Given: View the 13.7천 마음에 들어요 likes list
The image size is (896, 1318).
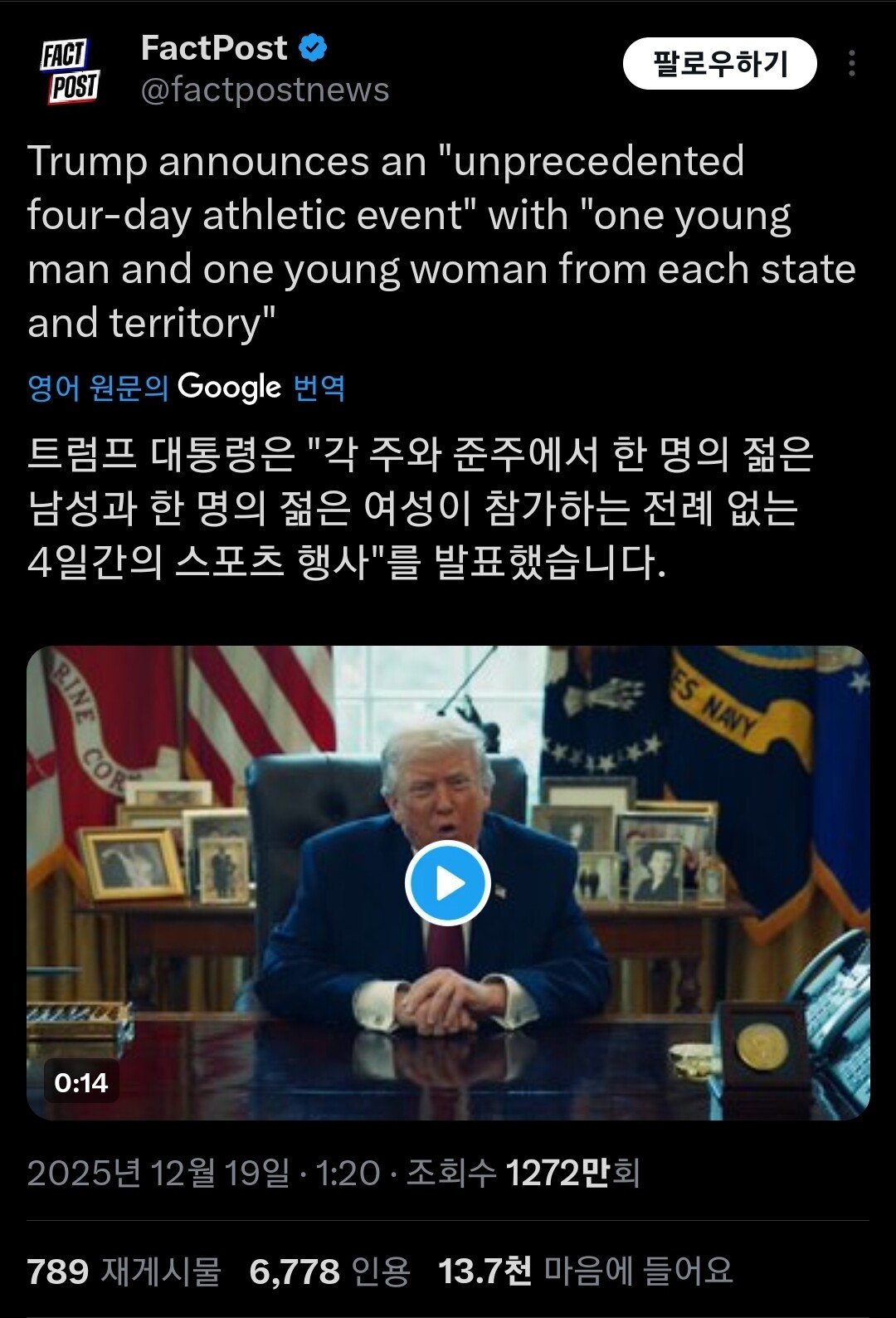Looking at the screenshot, I should (x=586, y=1271).
